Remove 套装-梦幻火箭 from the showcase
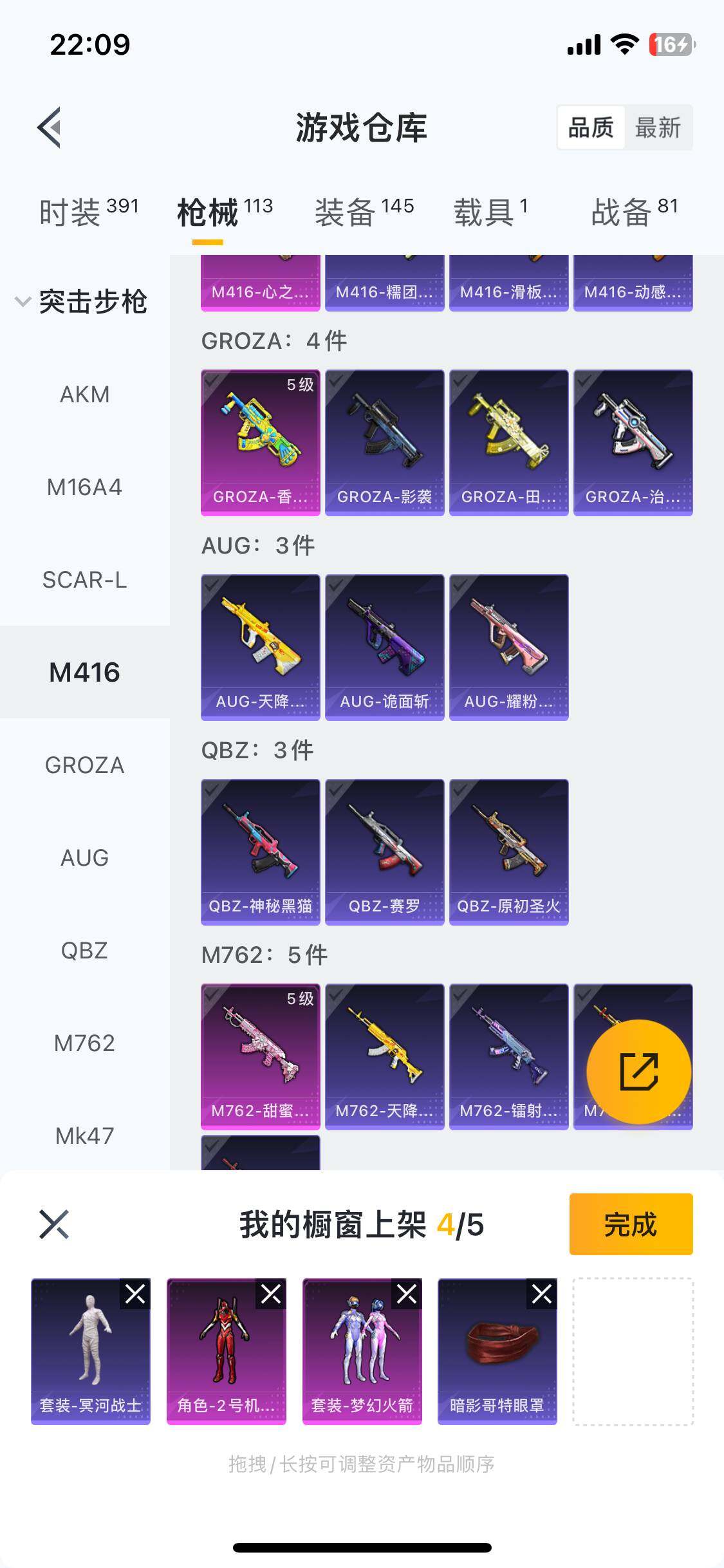The width and height of the screenshot is (724, 1568). coord(407,1294)
